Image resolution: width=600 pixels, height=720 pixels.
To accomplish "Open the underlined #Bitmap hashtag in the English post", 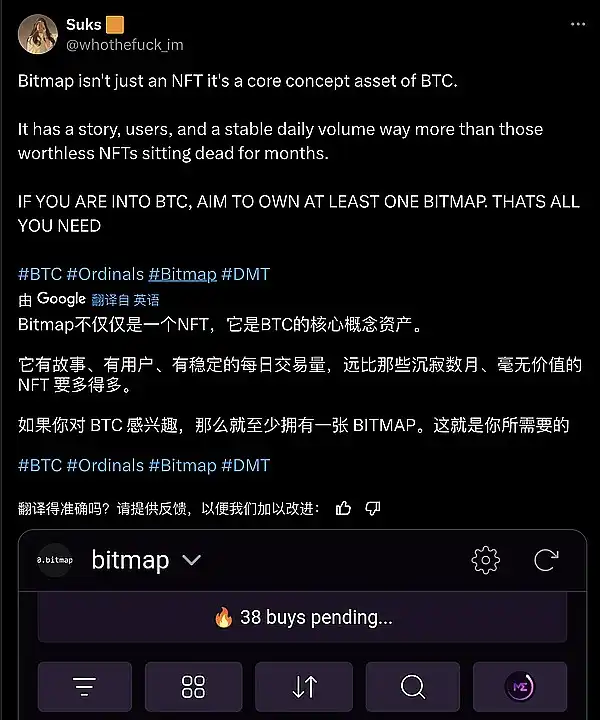I will click(x=182, y=273).
